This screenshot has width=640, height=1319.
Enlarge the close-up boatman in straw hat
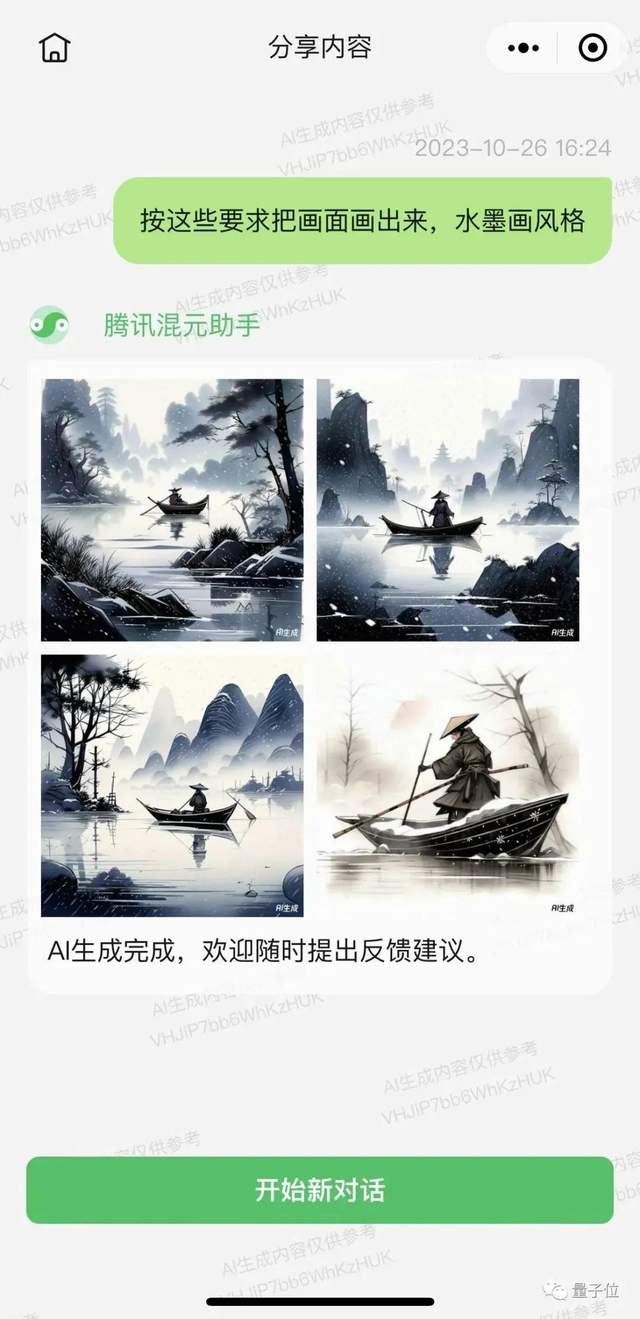point(447,785)
